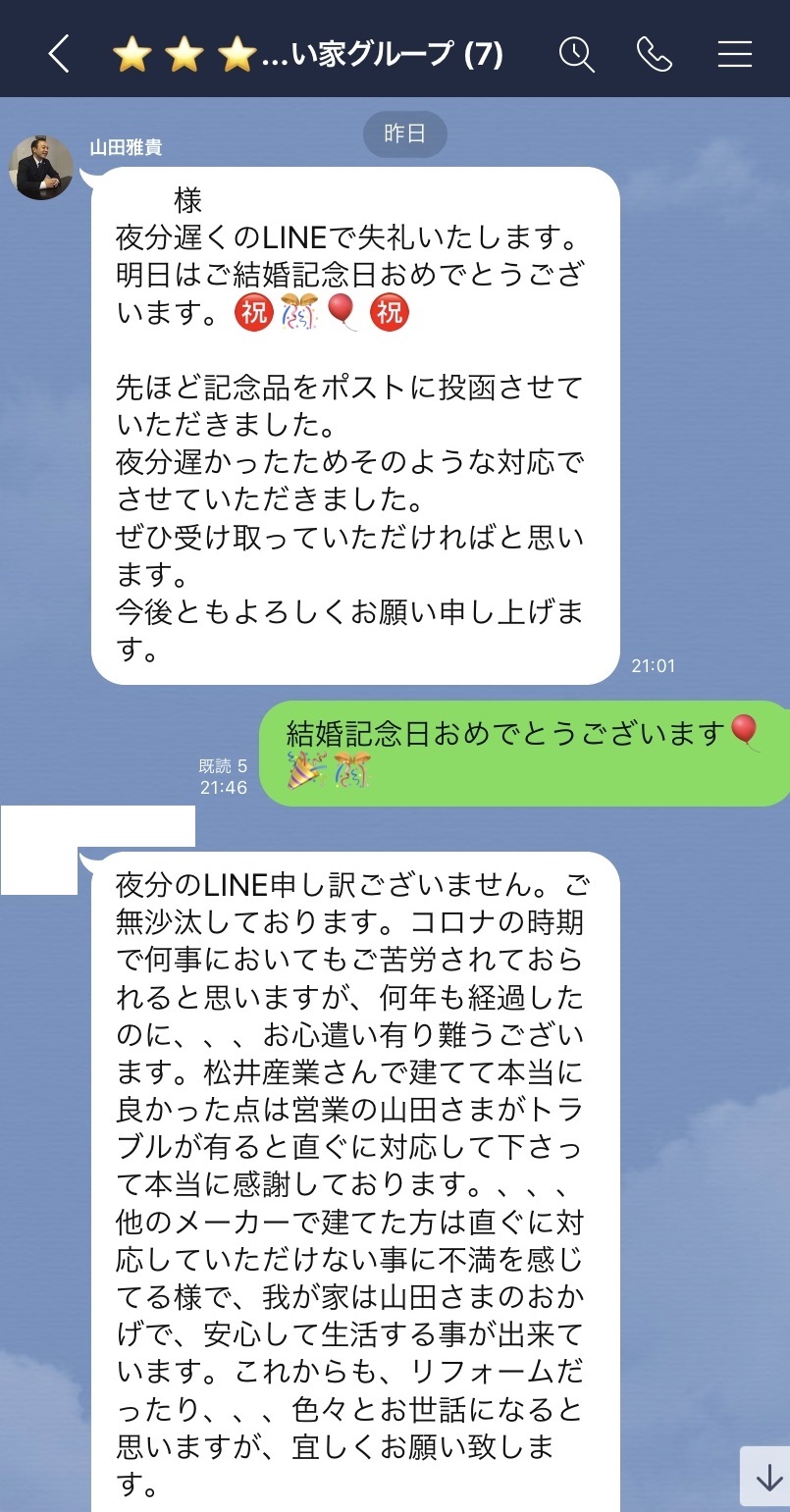
Task: Tap the 祝 emoji in the message
Action: 252,314
